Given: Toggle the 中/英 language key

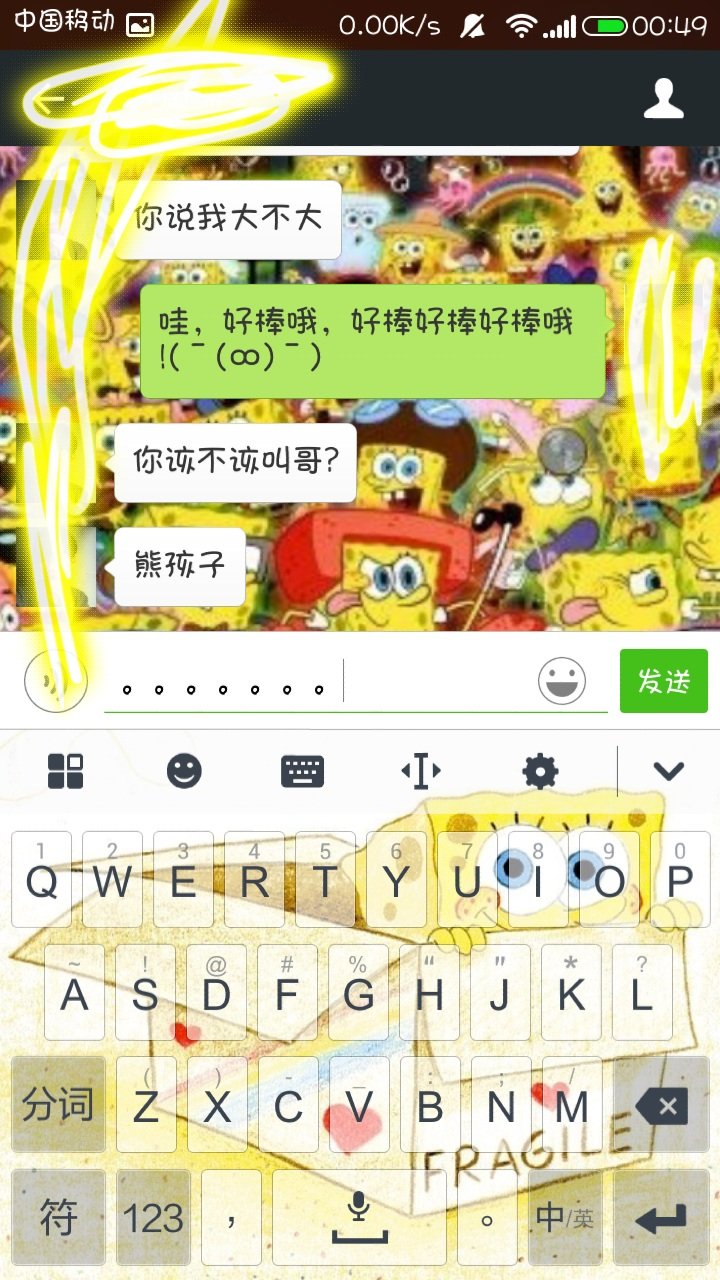Looking at the screenshot, I should pos(564,1217).
